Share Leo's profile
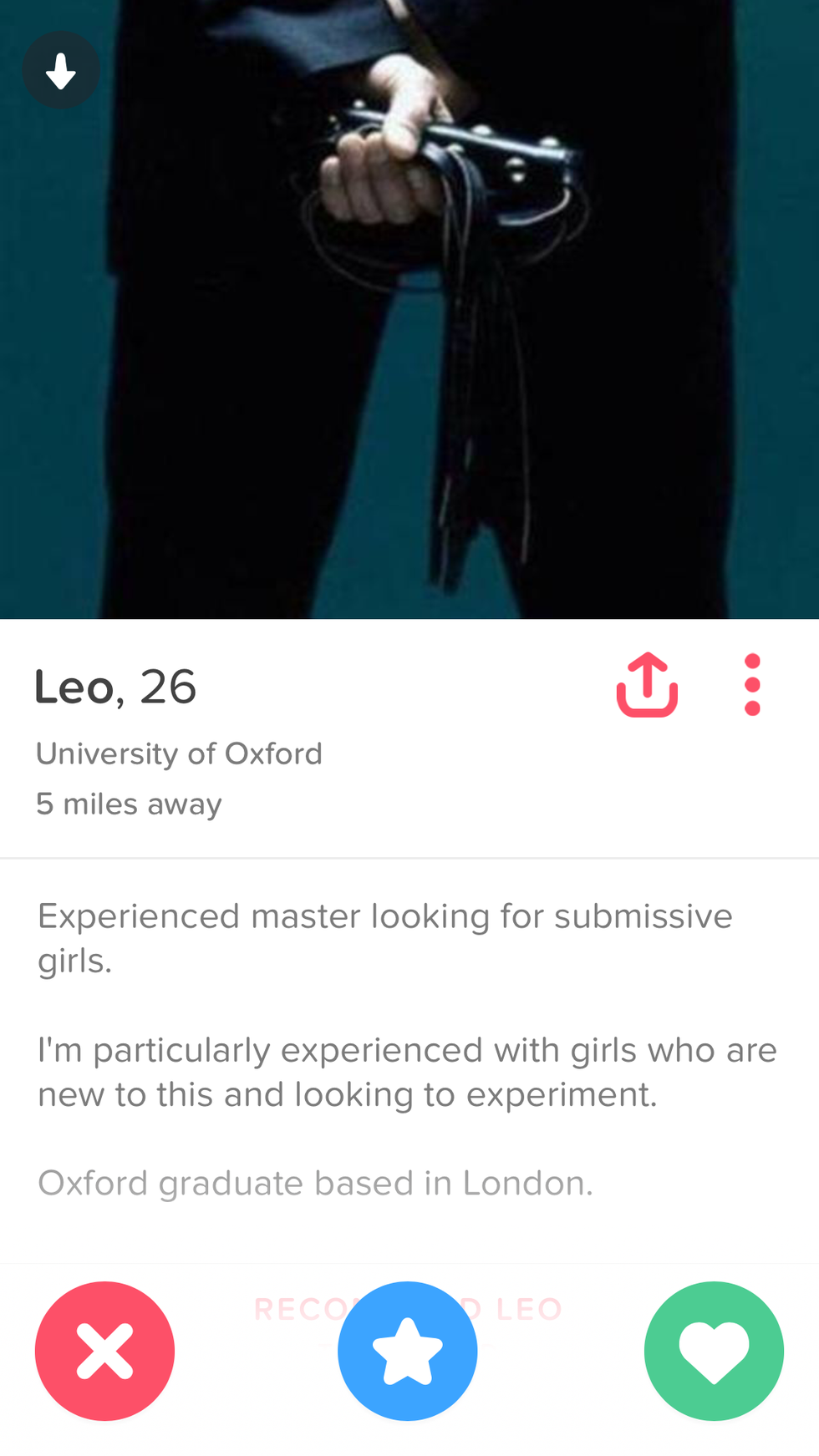Screen dimensions: 819x1456 coord(647,685)
